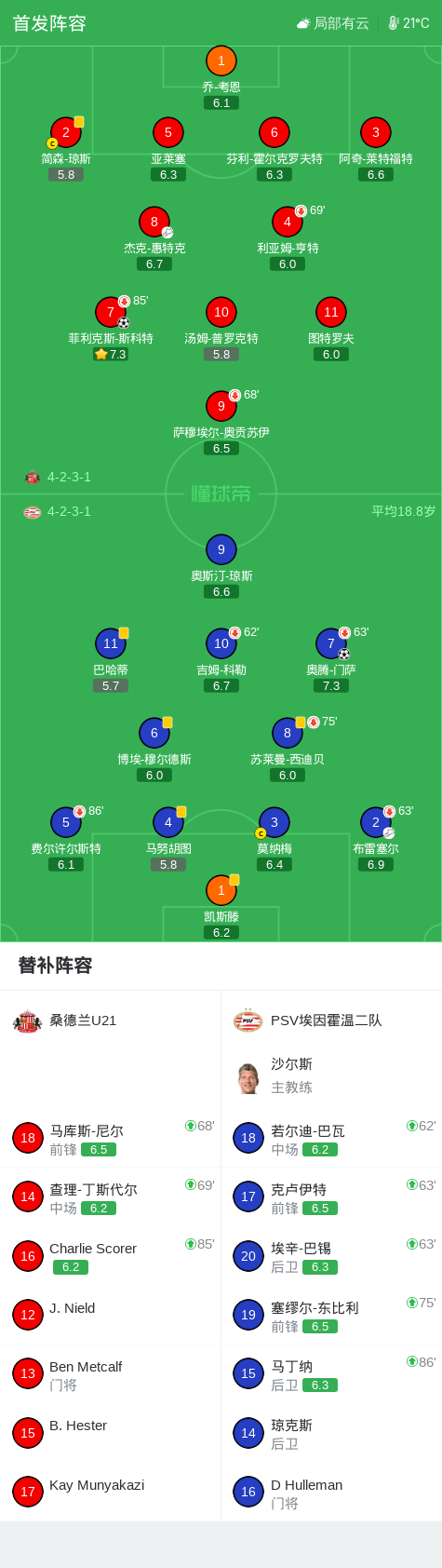
Task: Select substitute Charlie Scorer
Action: coord(111,1256)
